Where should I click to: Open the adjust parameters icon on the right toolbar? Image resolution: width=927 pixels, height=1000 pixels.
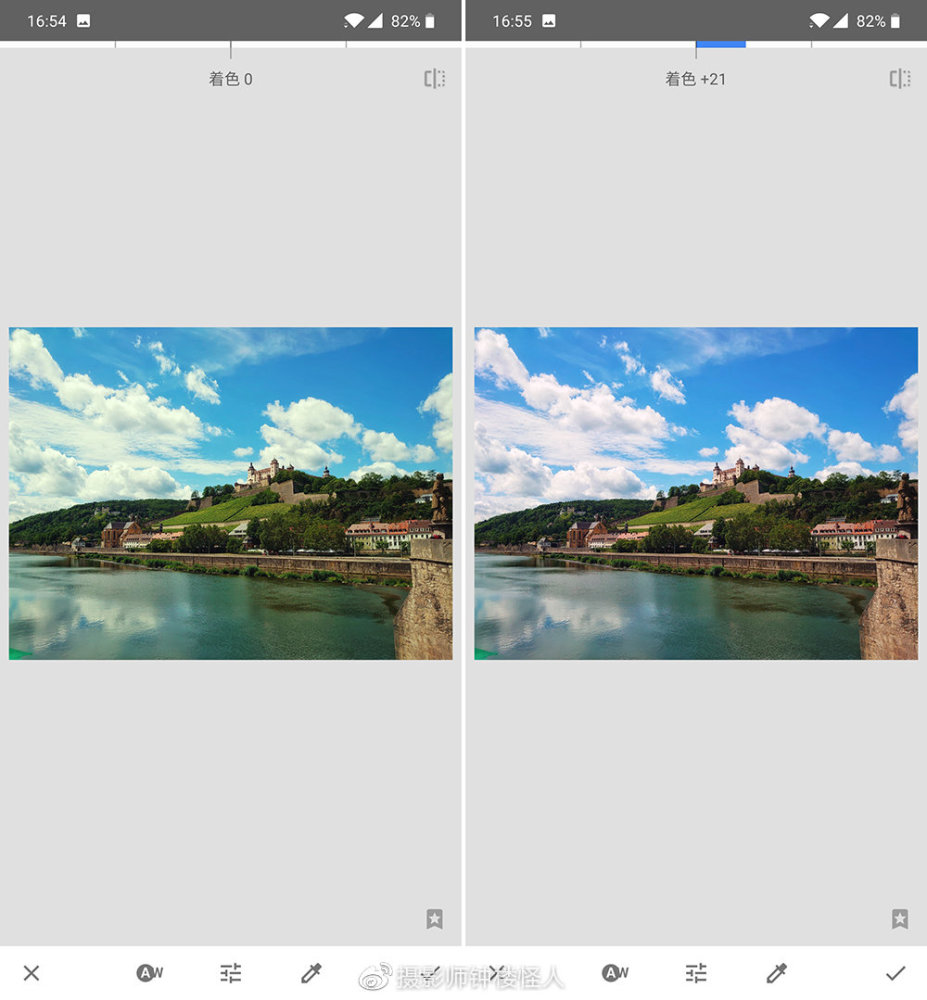(696, 972)
